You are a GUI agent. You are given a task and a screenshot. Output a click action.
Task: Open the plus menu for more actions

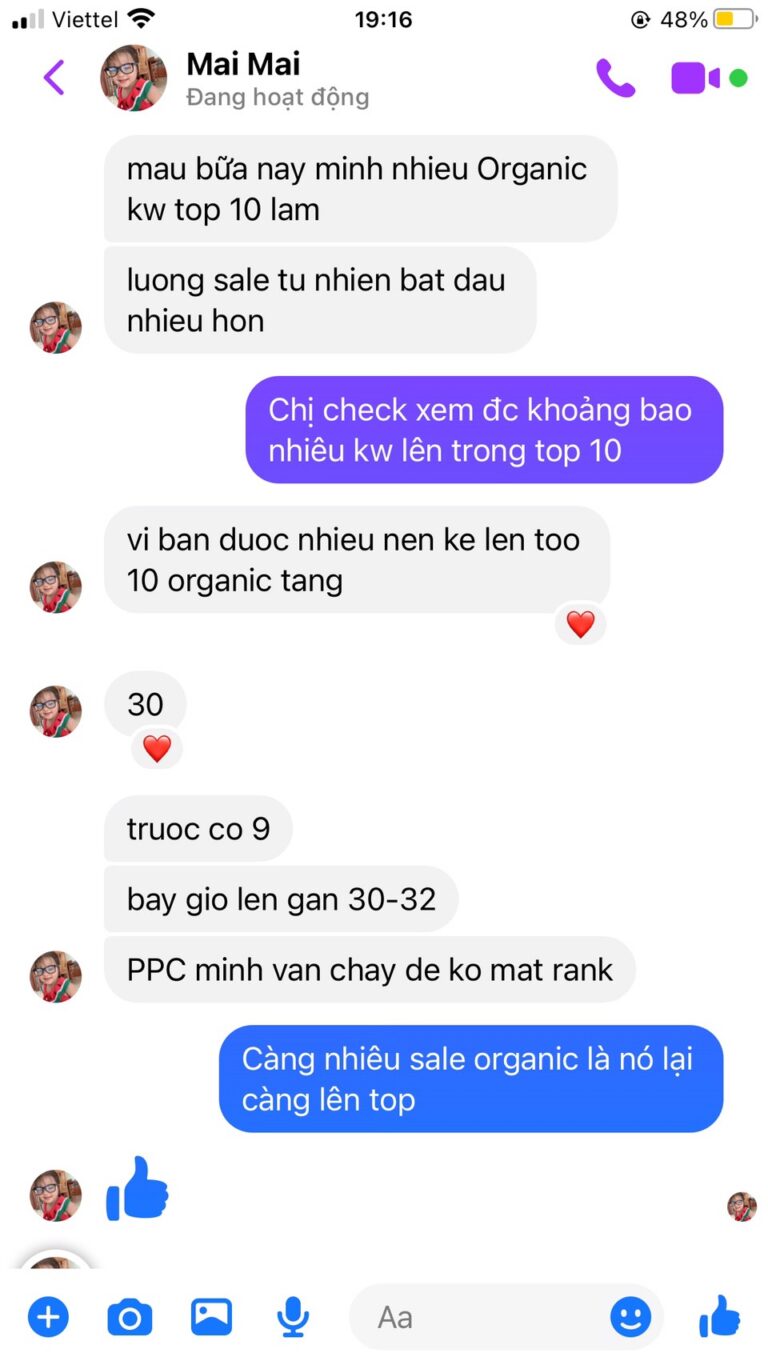pos(48,1317)
